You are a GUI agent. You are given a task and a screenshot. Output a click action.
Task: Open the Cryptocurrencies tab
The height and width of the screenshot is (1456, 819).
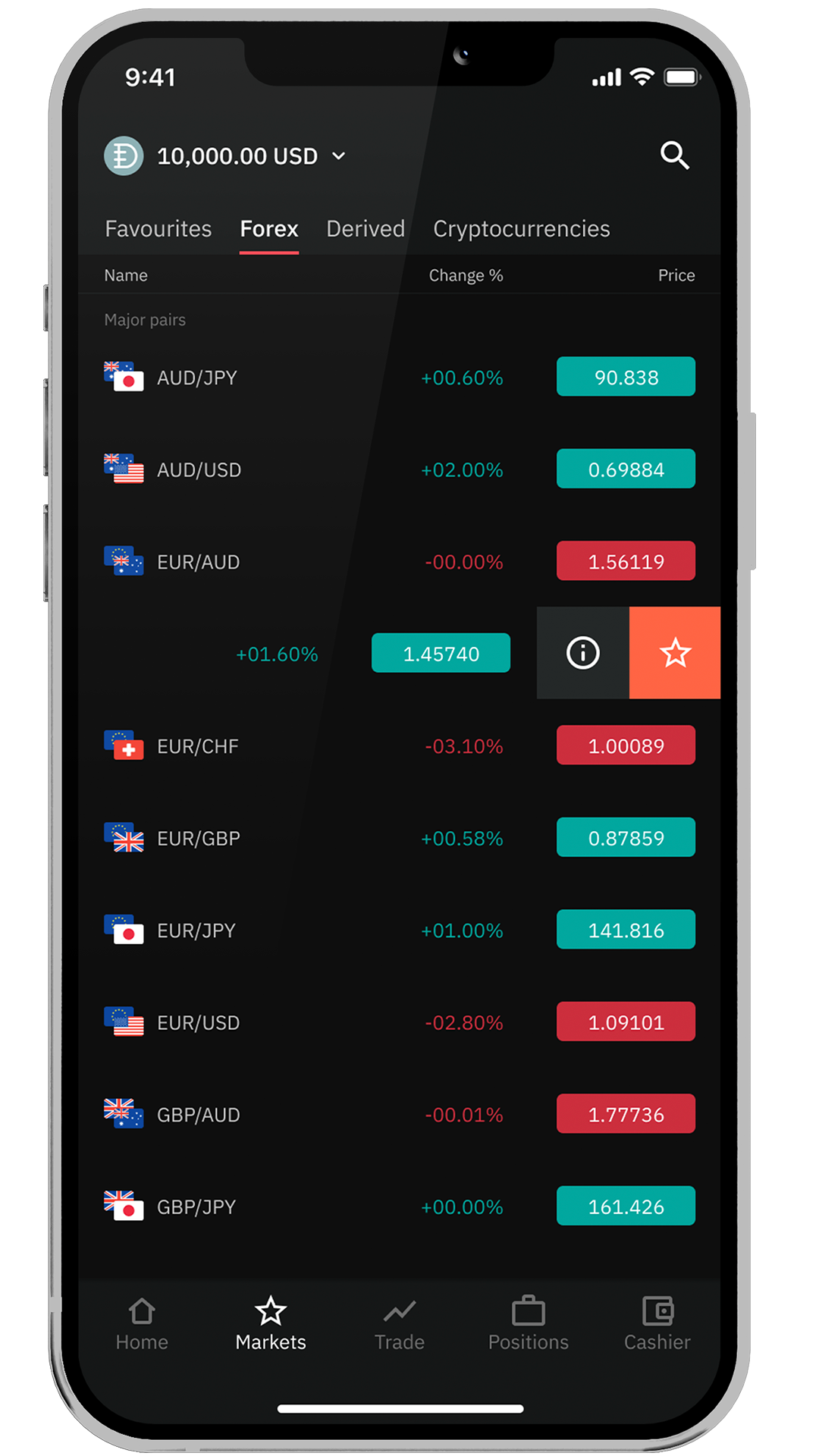point(521,229)
